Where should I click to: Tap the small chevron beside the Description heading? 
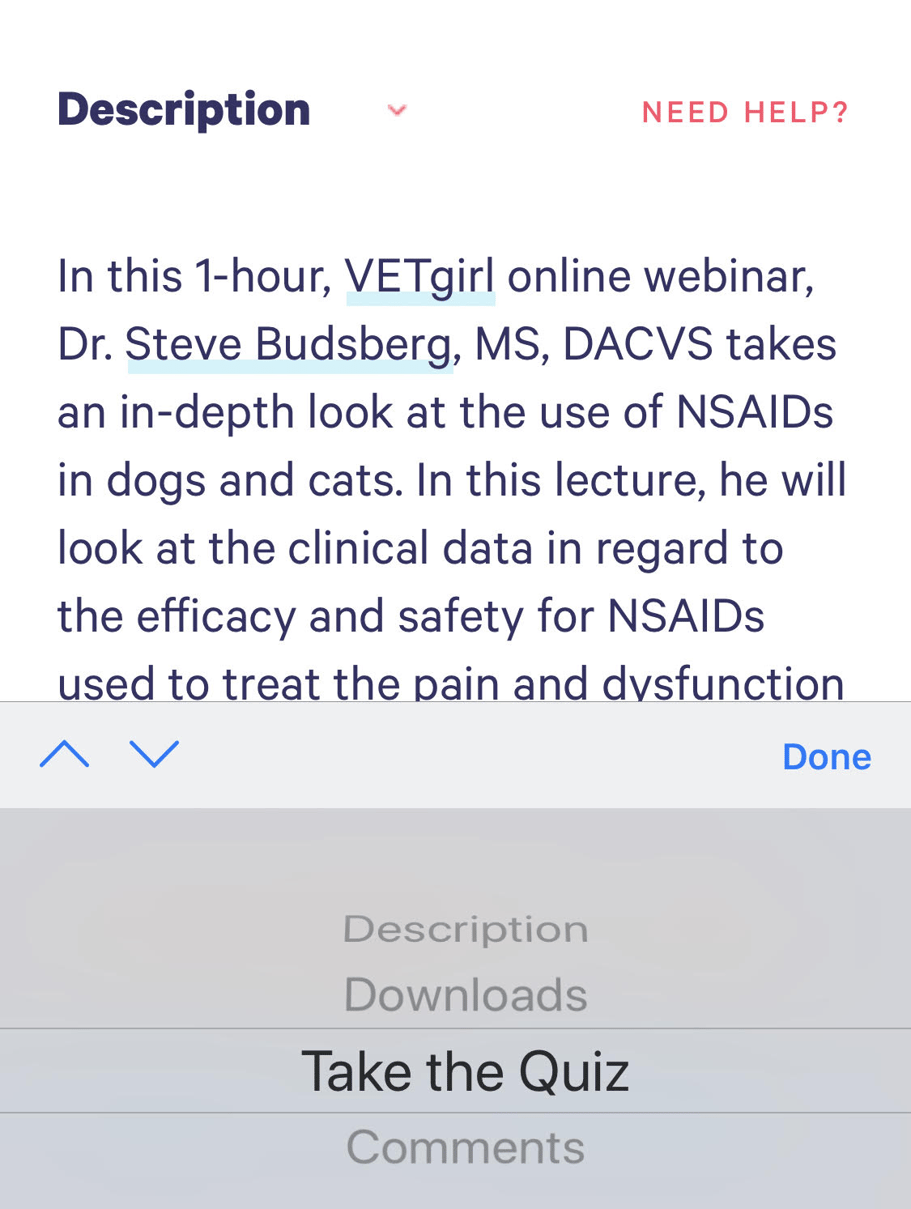point(396,109)
